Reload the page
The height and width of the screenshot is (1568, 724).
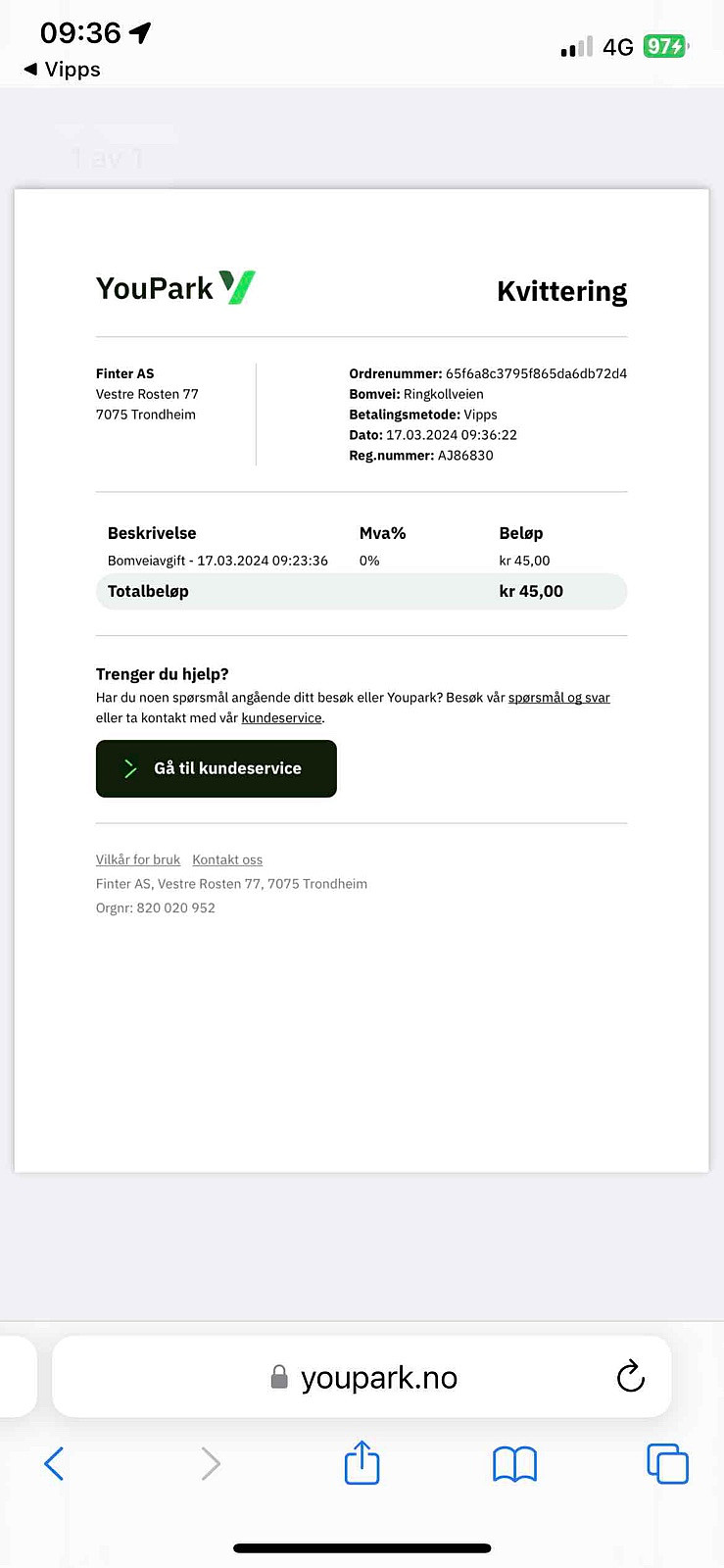(631, 1377)
